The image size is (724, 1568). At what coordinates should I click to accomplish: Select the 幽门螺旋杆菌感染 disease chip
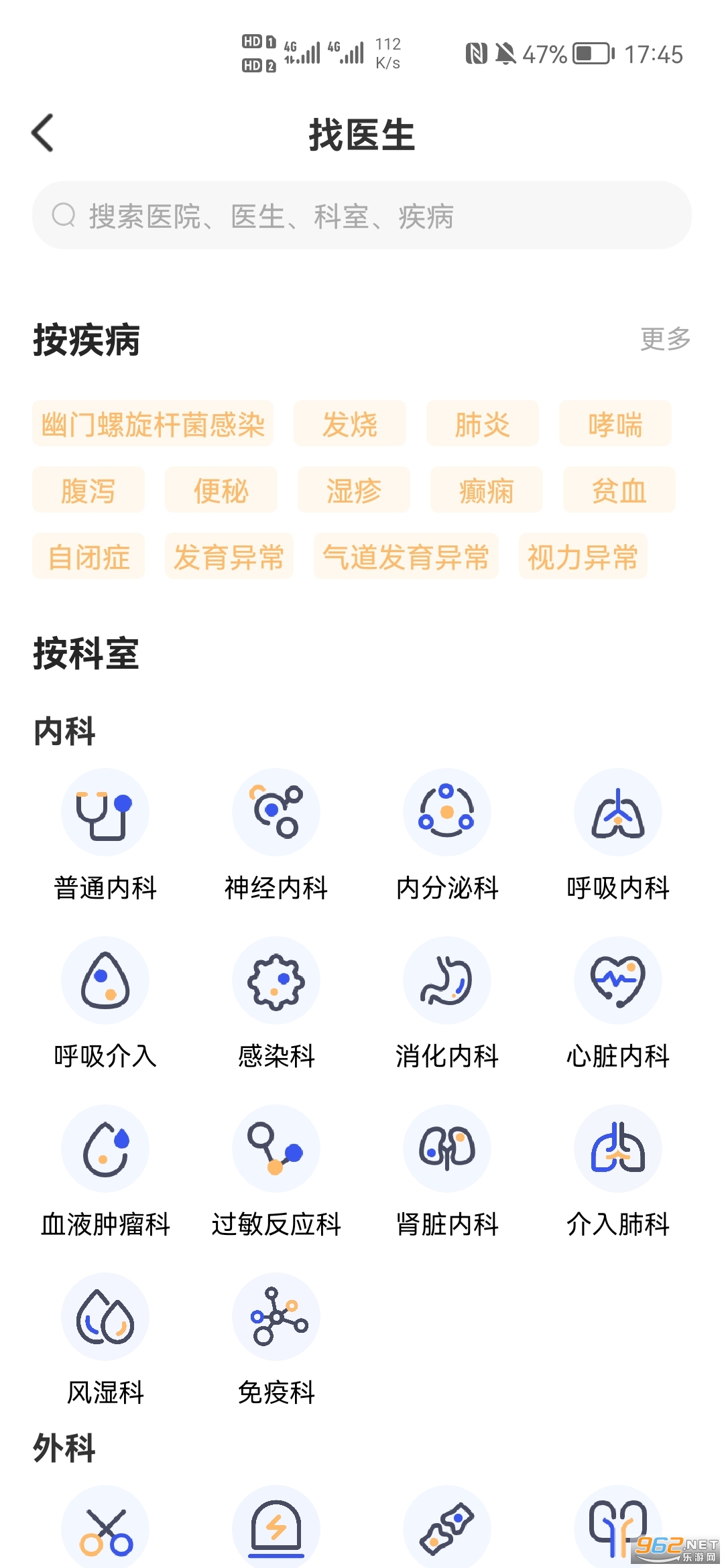click(x=153, y=424)
